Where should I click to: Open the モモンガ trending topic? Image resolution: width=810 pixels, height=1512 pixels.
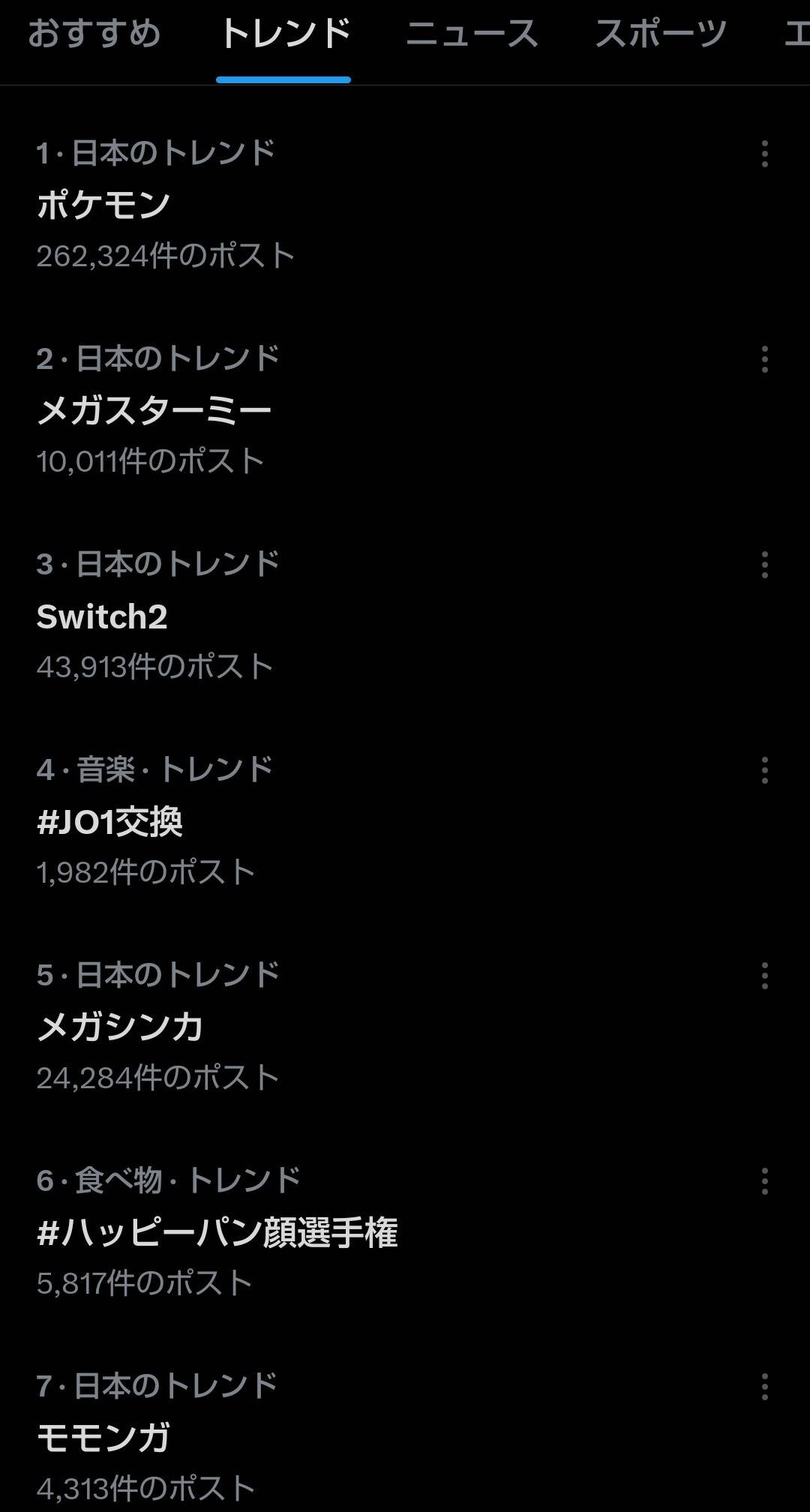pyautogui.click(x=104, y=1438)
